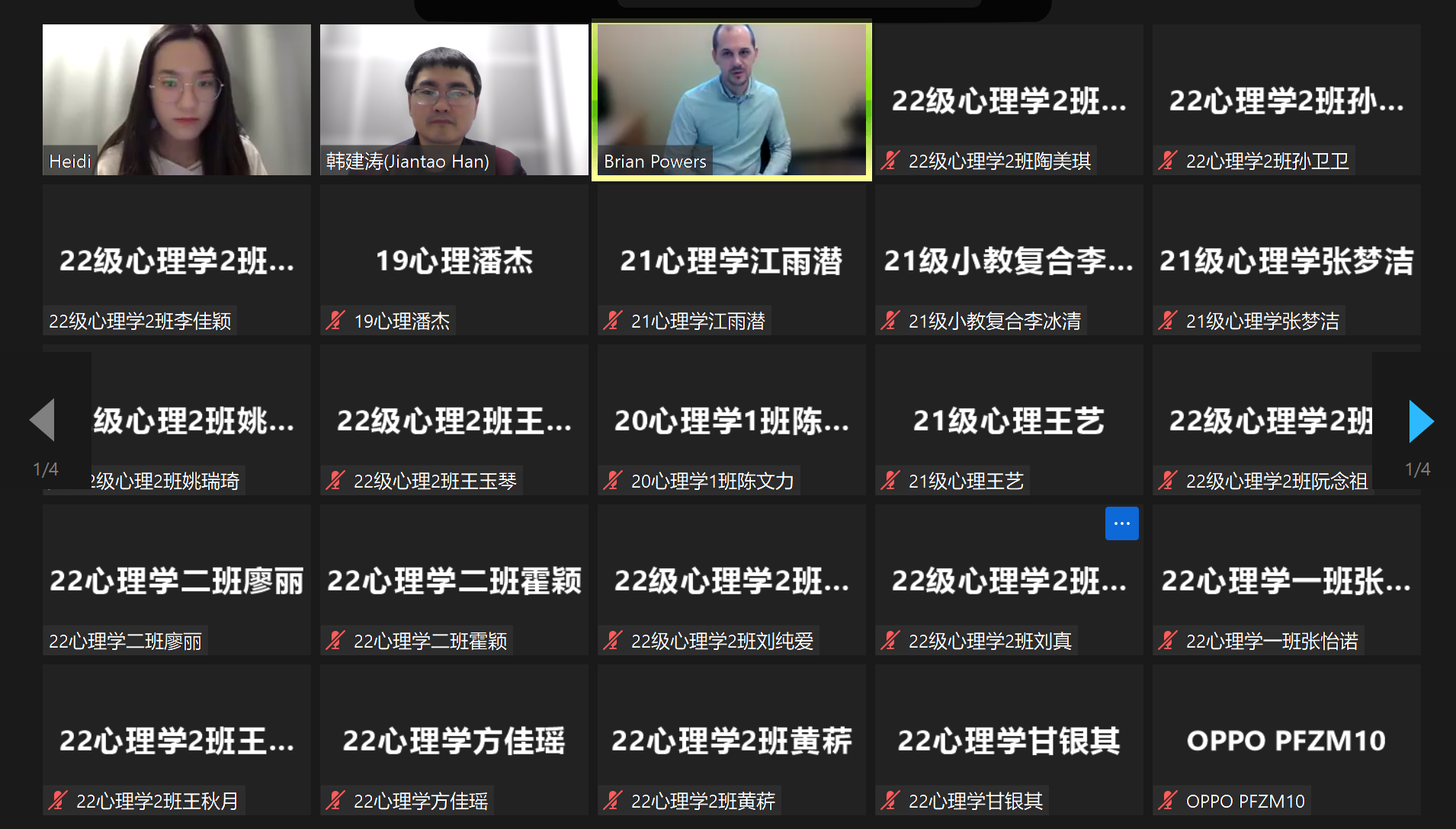Select participant tile 19心理潘杰
Viewport: 1456px width, 829px height.
click(454, 261)
